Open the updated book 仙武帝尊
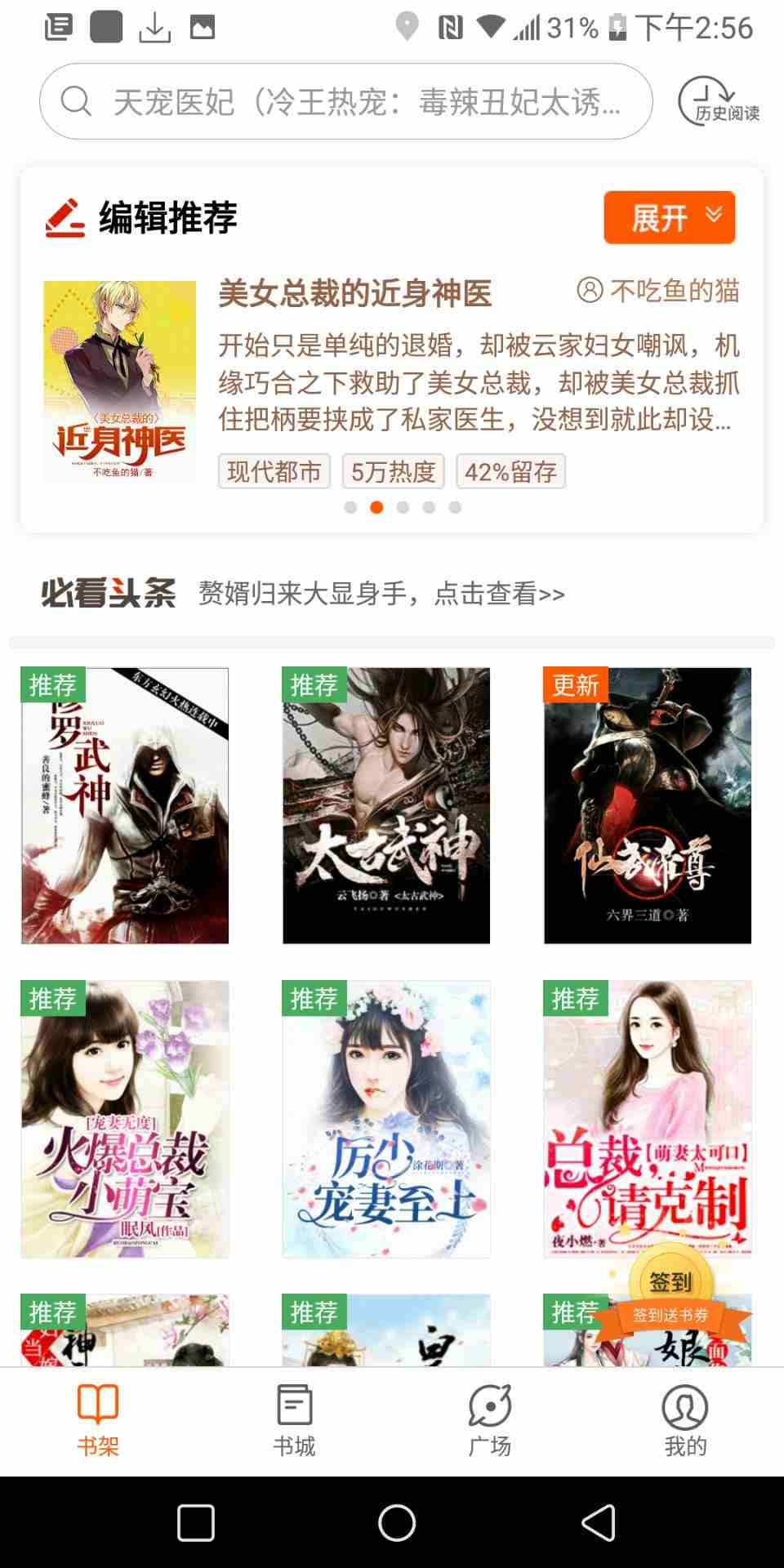 pos(648,805)
